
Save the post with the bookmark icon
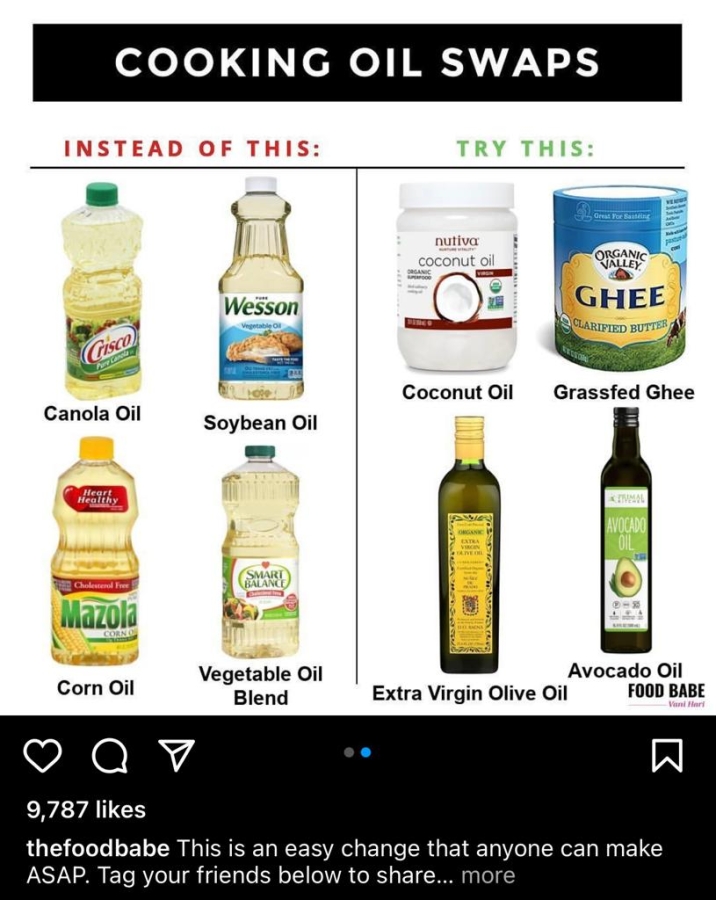(667, 755)
